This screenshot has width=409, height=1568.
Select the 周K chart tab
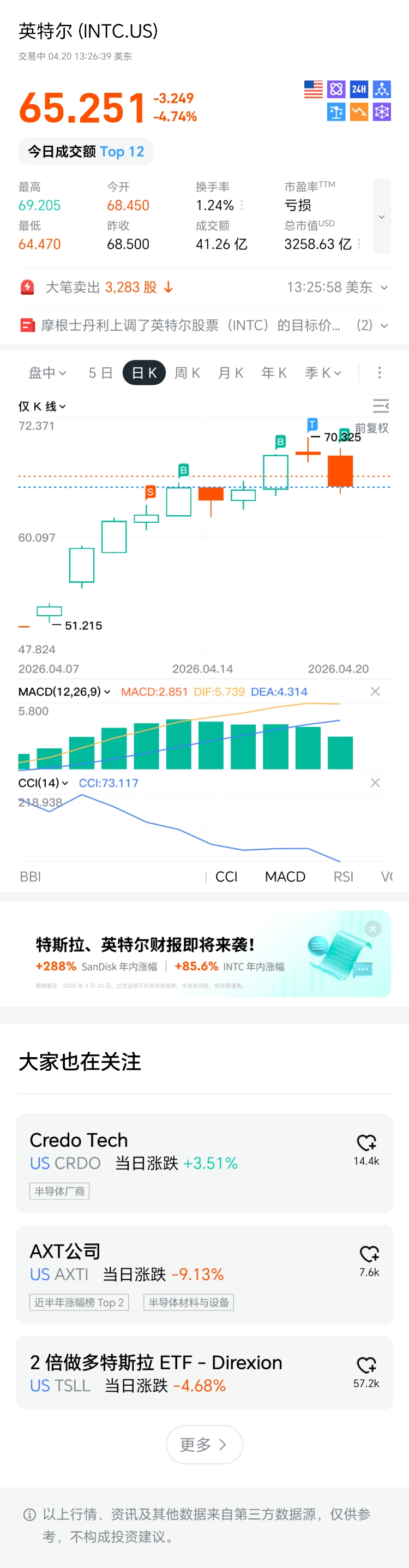tap(188, 373)
